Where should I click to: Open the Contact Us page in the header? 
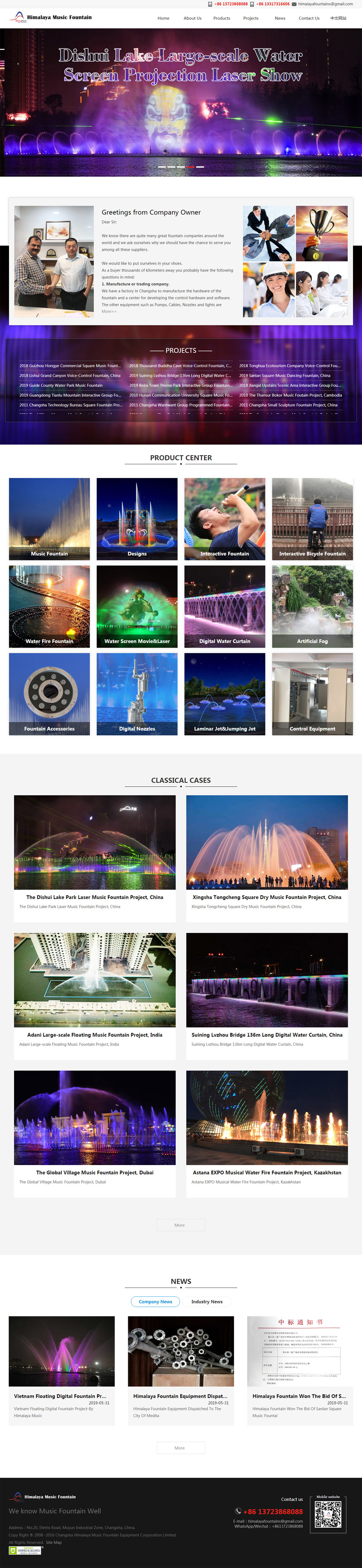(308, 18)
